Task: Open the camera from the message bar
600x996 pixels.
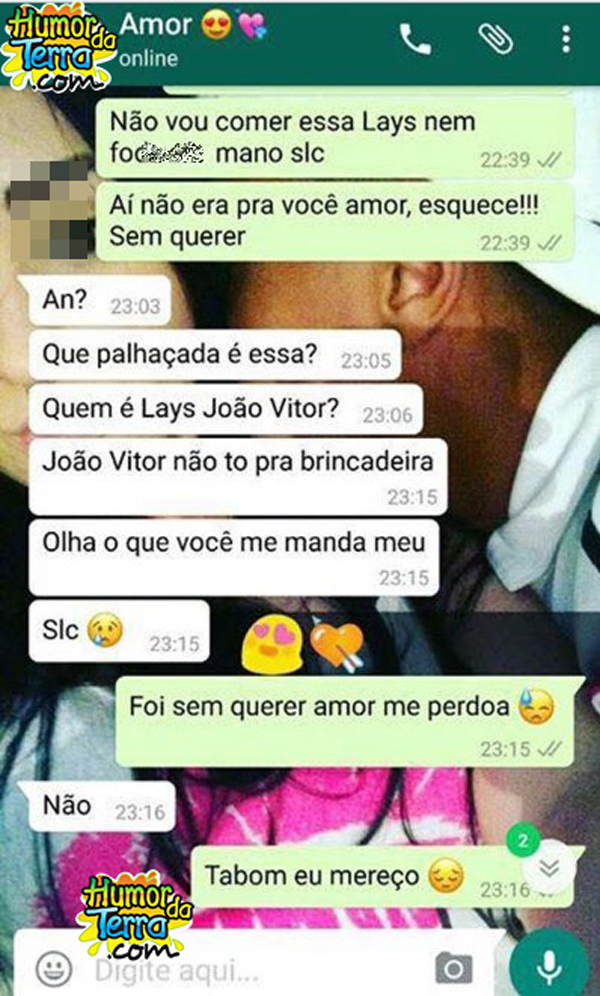Action: 453,968
